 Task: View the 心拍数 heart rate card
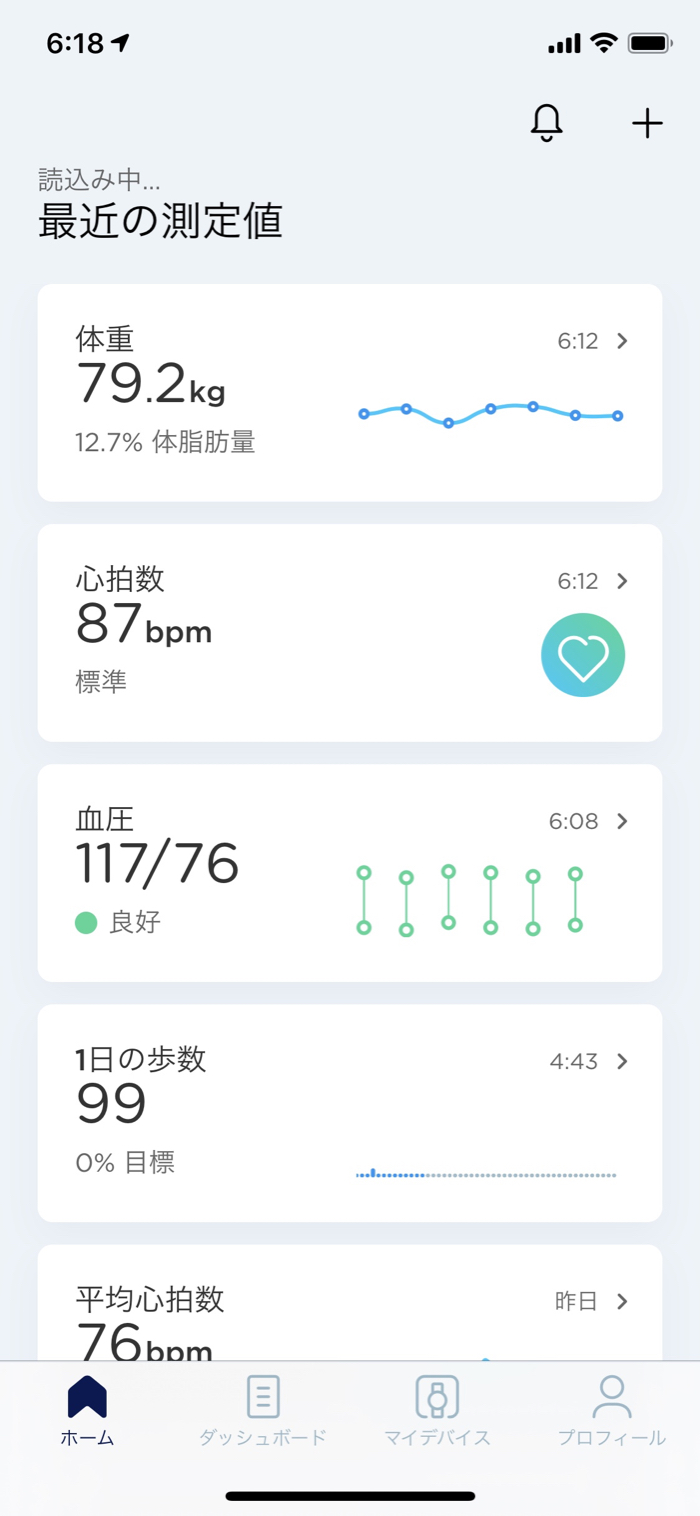(349, 632)
